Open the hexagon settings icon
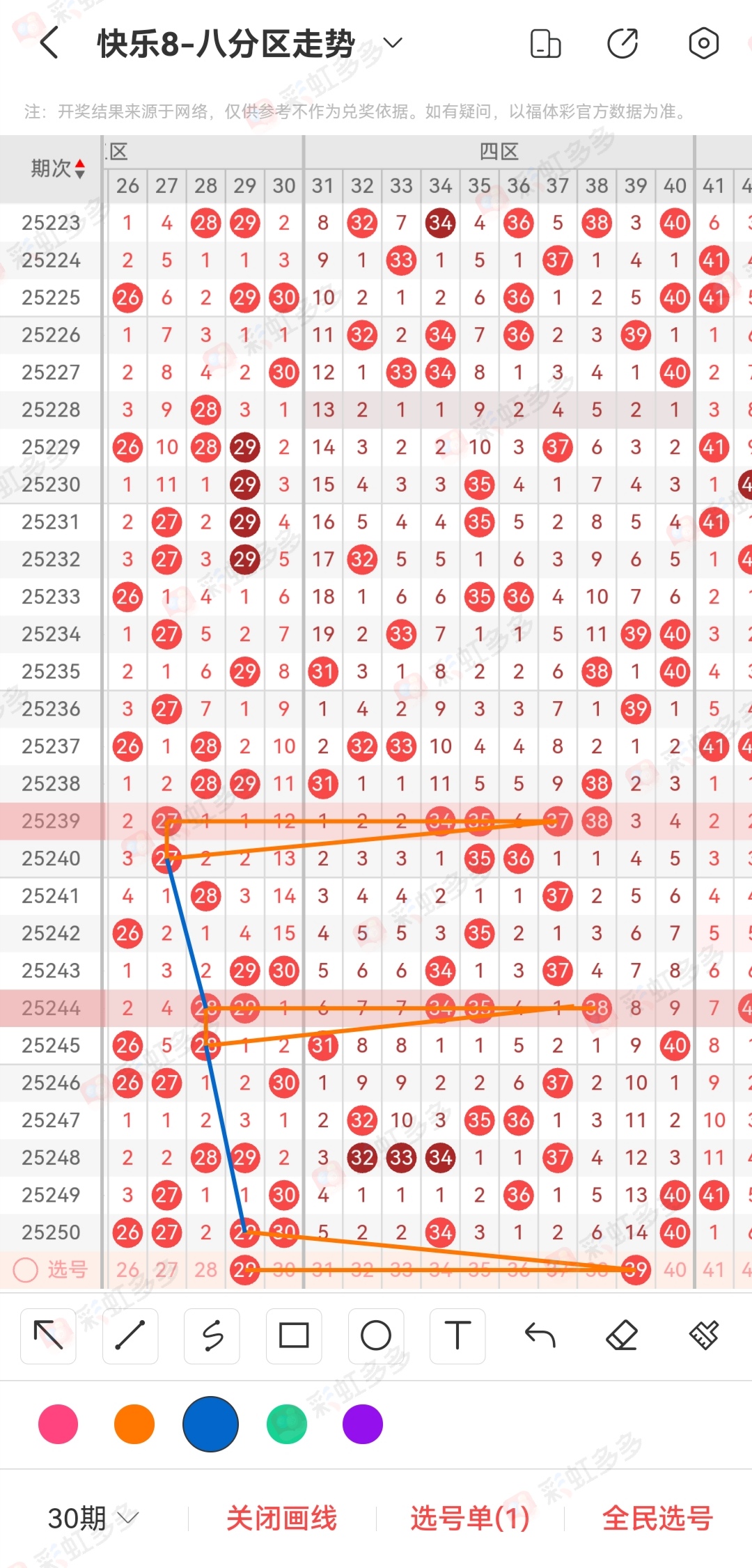The height and width of the screenshot is (1568, 752). tap(703, 44)
